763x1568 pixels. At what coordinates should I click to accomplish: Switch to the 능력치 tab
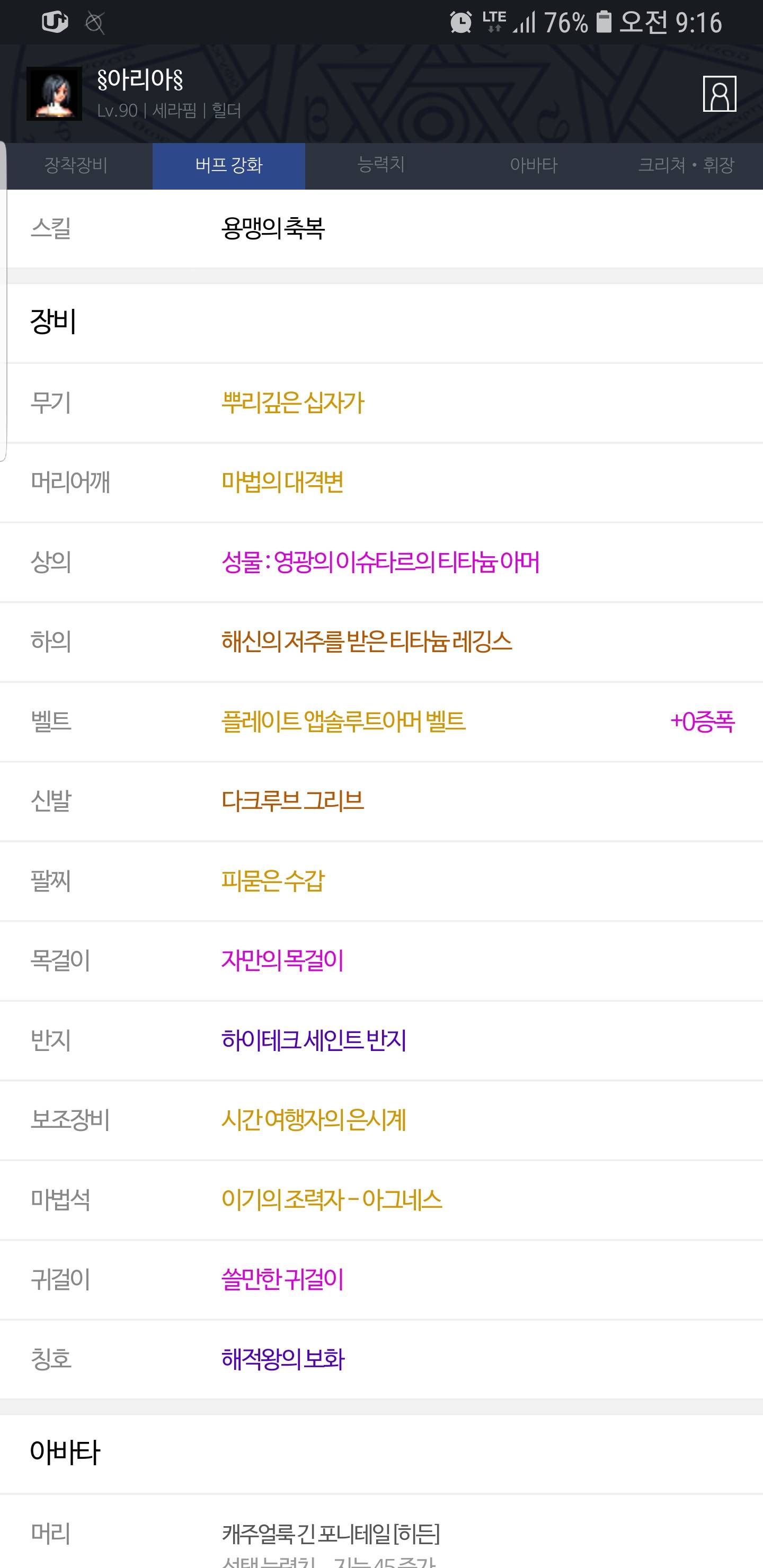[381, 166]
